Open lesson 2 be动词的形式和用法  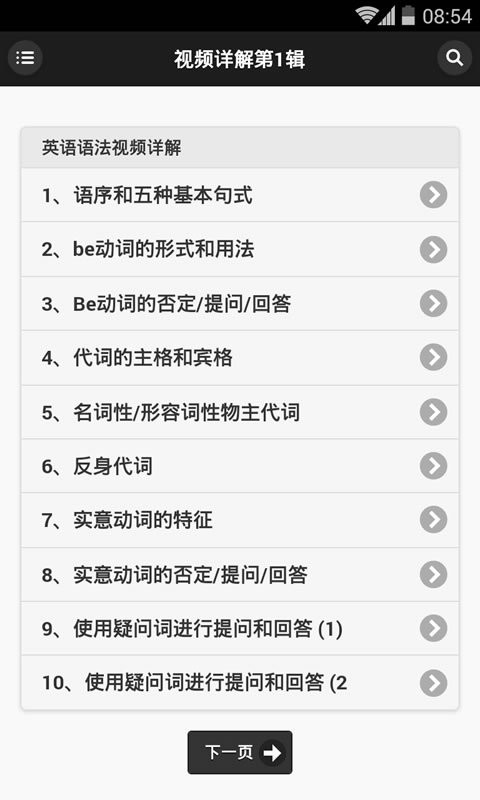coord(240,249)
